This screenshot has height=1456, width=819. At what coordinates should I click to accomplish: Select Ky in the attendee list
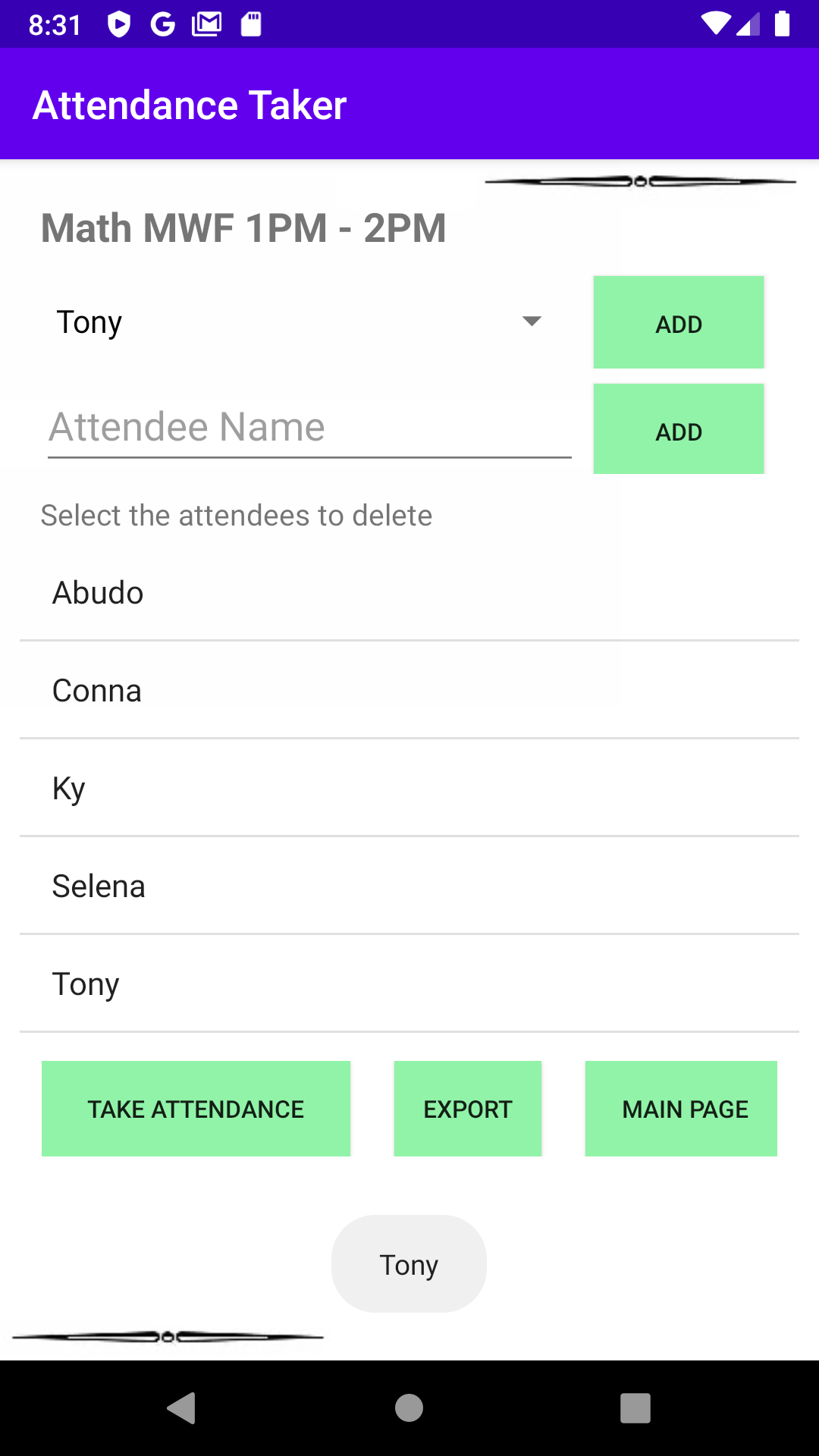pyautogui.click(x=409, y=787)
